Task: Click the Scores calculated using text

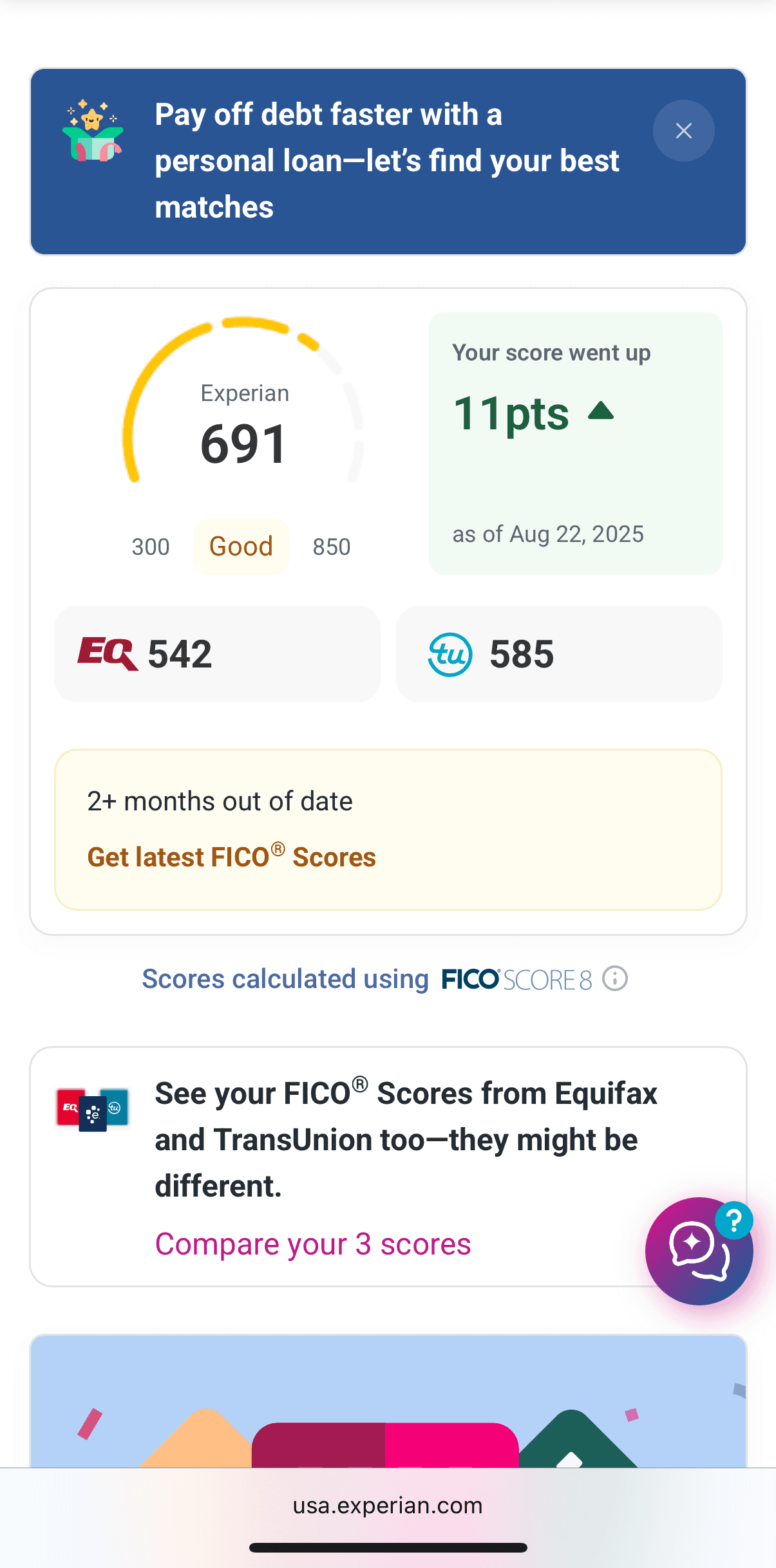Action: tap(285, 978)
